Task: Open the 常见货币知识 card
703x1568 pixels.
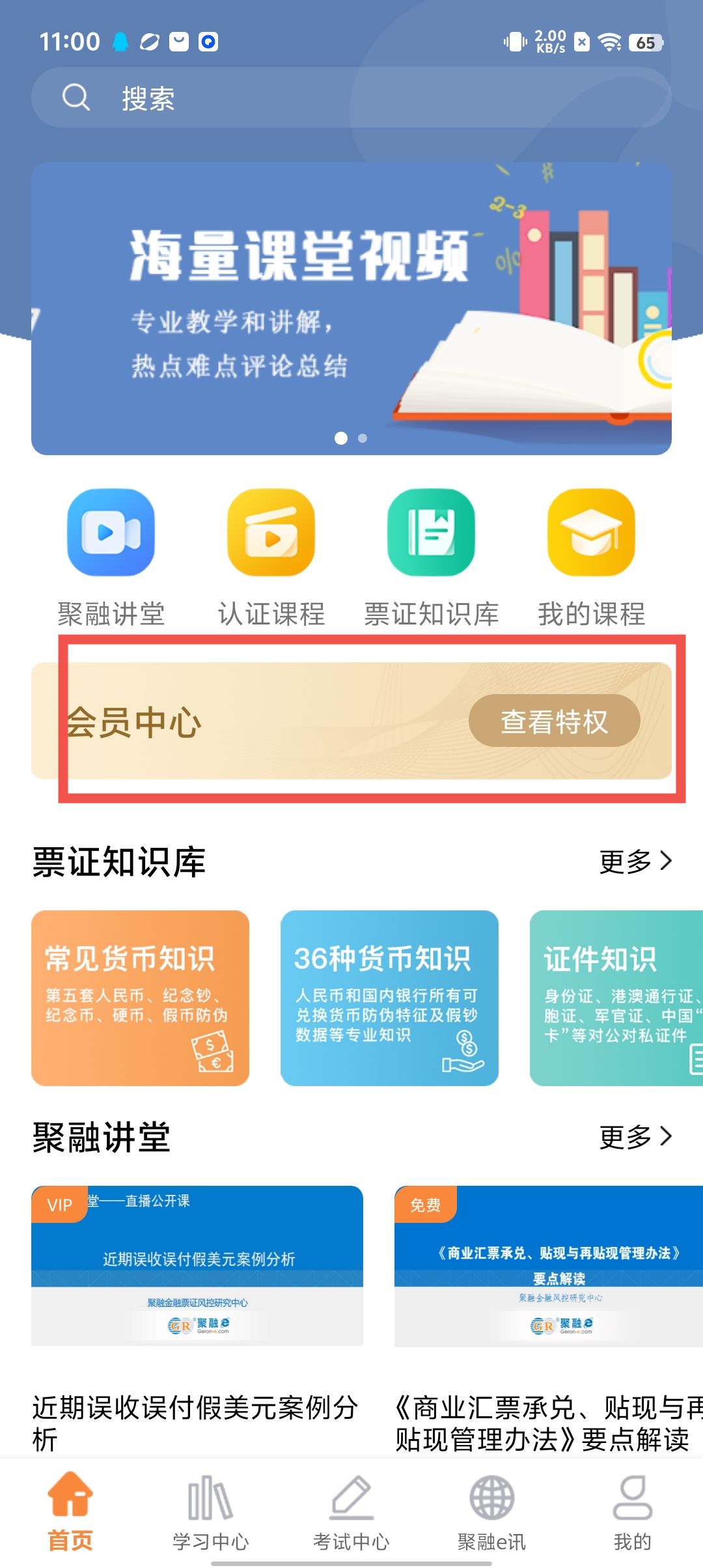Action: [140, 998]
